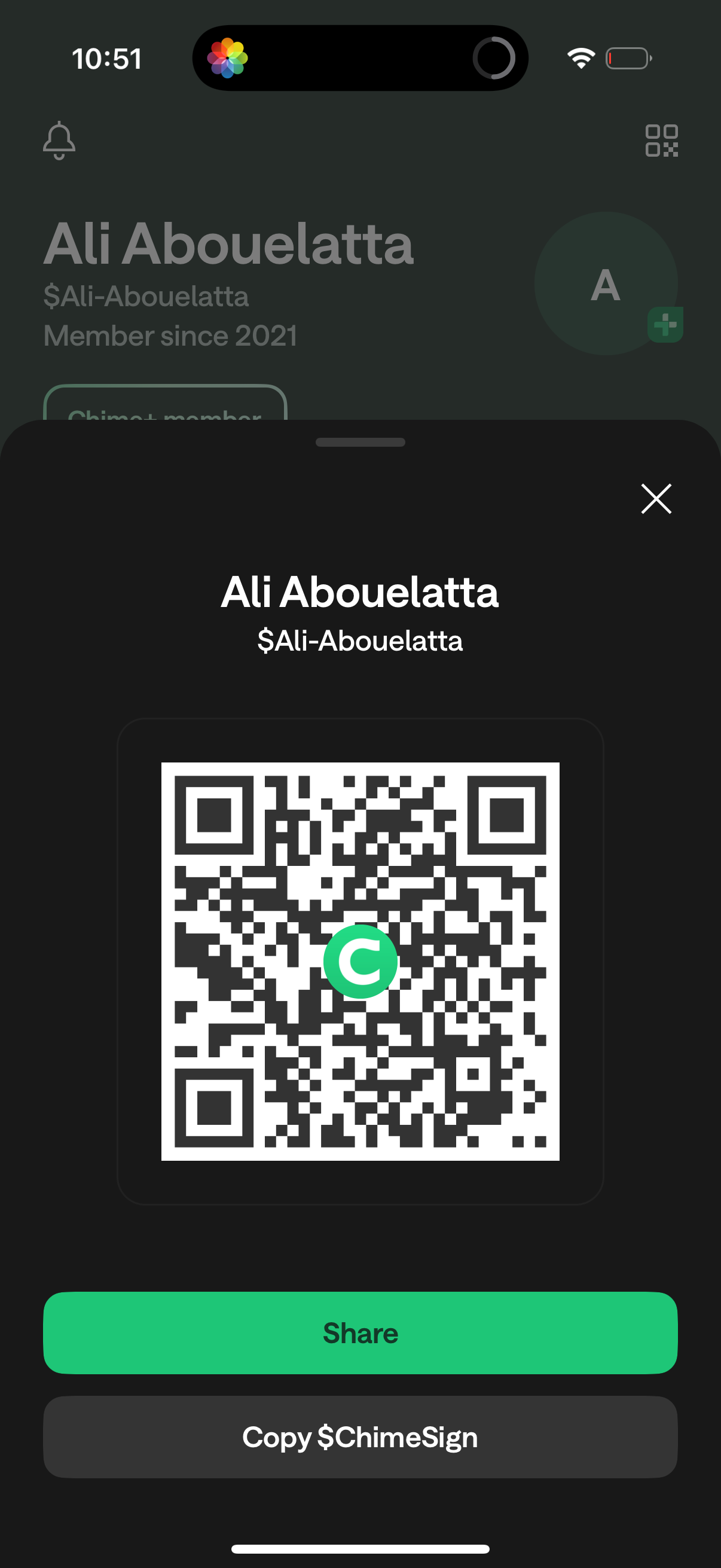Close the QR code sheet

656,499
